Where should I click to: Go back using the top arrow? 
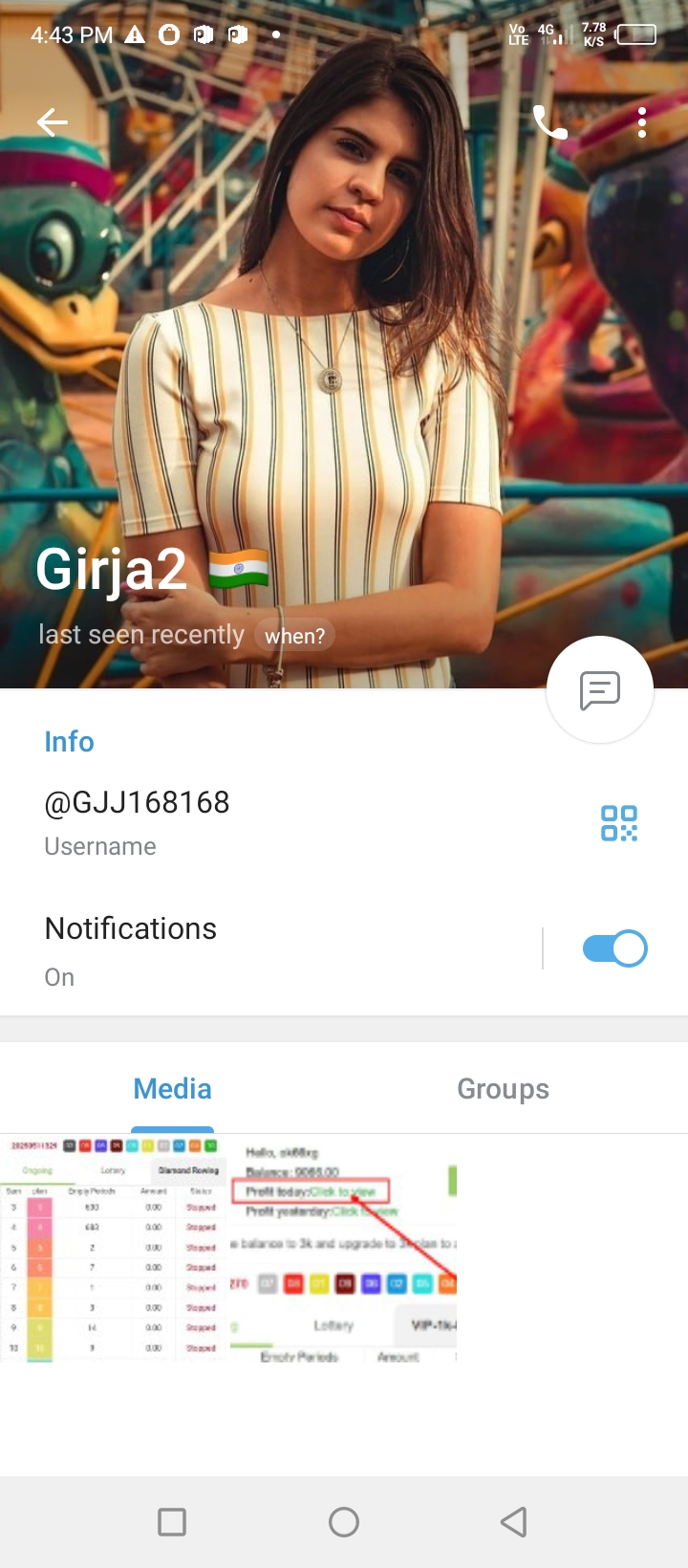pyautogui.click(x=52, y=122)
